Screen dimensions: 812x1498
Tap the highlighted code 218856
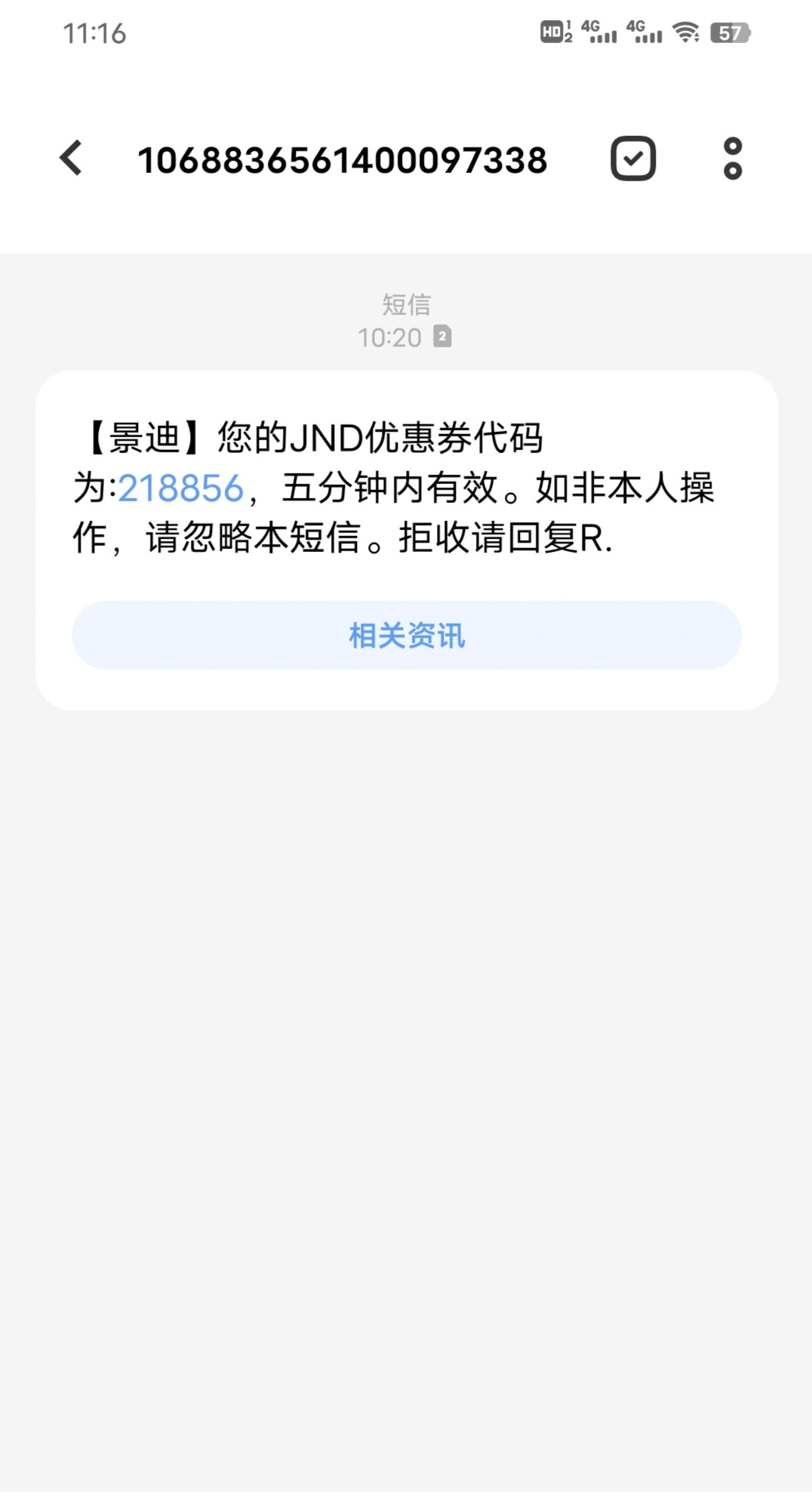point(181,489)
